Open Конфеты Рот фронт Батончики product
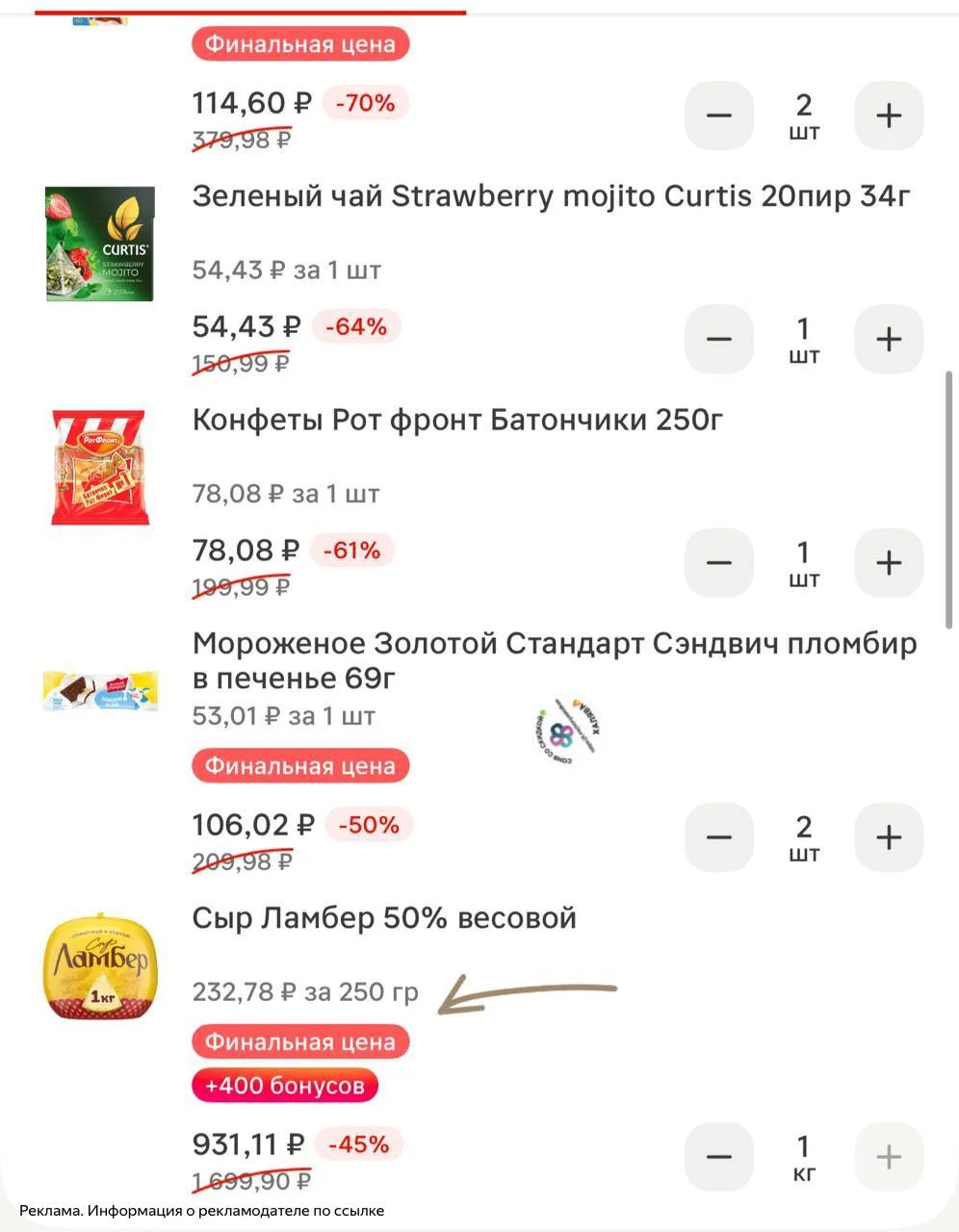959x1232 pixels. tap(457, 421)
